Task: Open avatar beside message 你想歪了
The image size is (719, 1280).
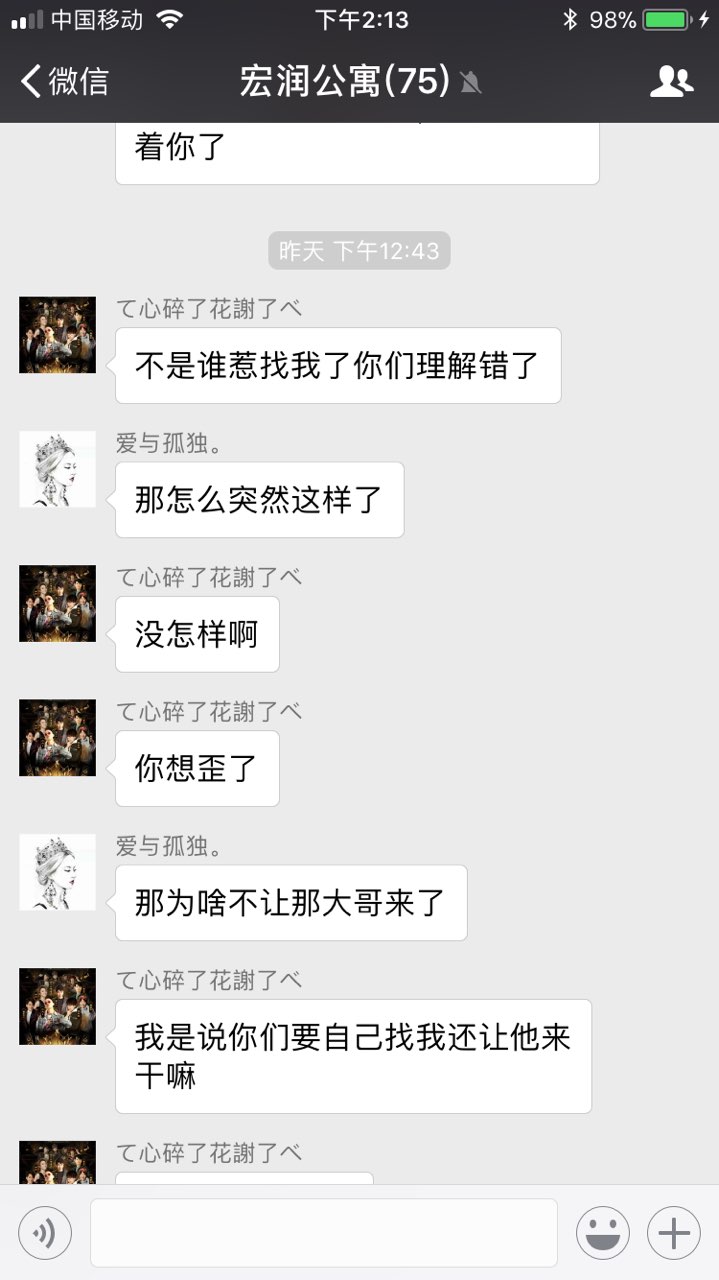Action: (x=58, y=738)
